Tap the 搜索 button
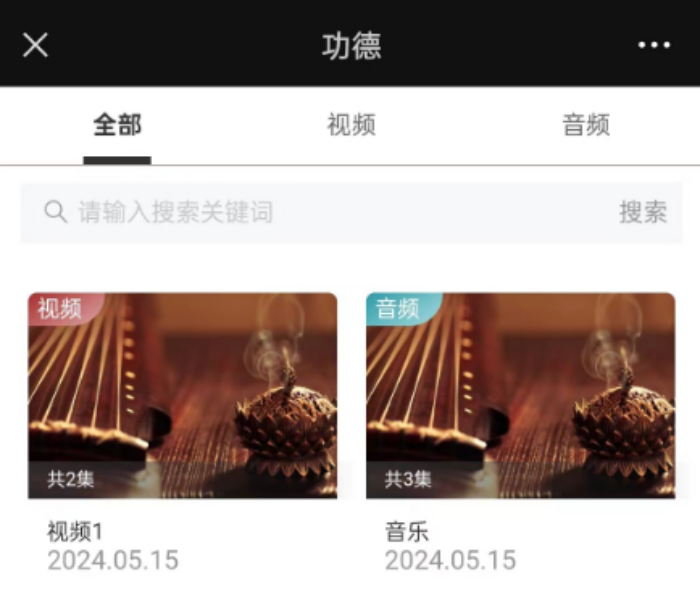The height and width of the screenshot is (595, 700). 642,212
